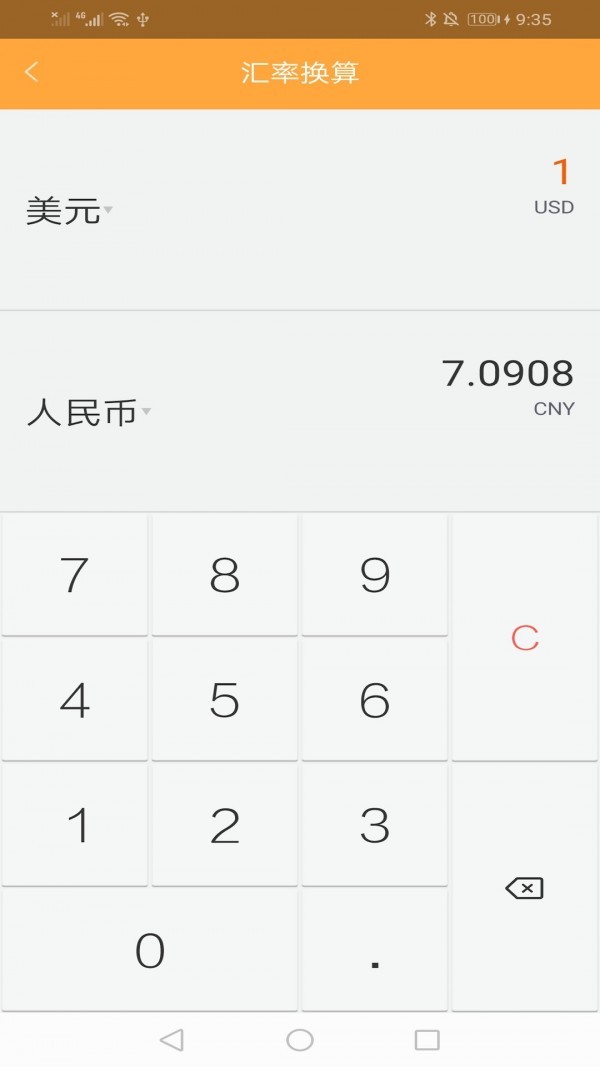This screenshot has height=1067, width=600.
Task: Enter digit 8 on the keypad
Action: point(225,575)
